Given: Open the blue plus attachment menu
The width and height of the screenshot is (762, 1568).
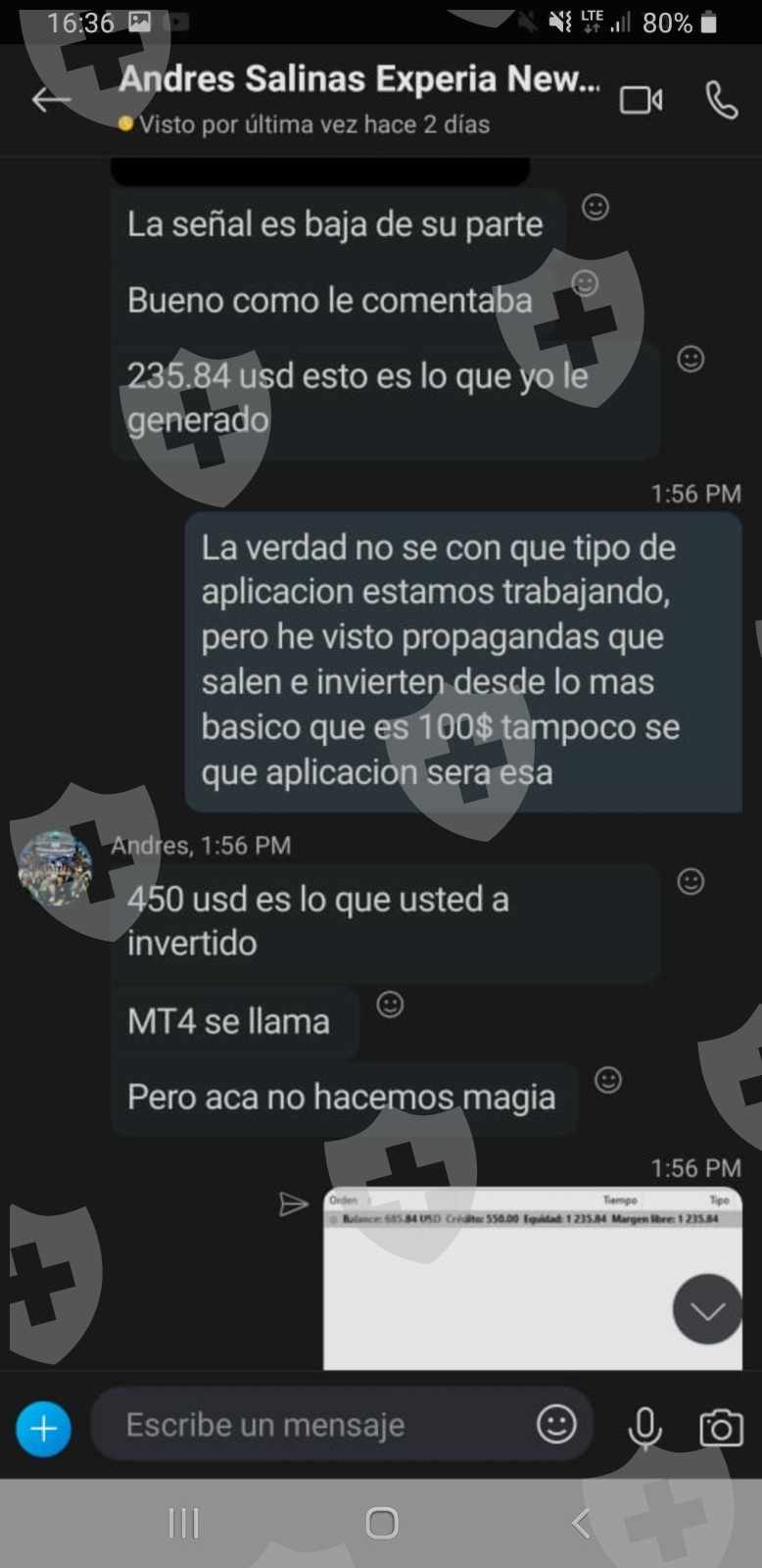Looking at the screenshot, I should click(x=44, y=1428).
